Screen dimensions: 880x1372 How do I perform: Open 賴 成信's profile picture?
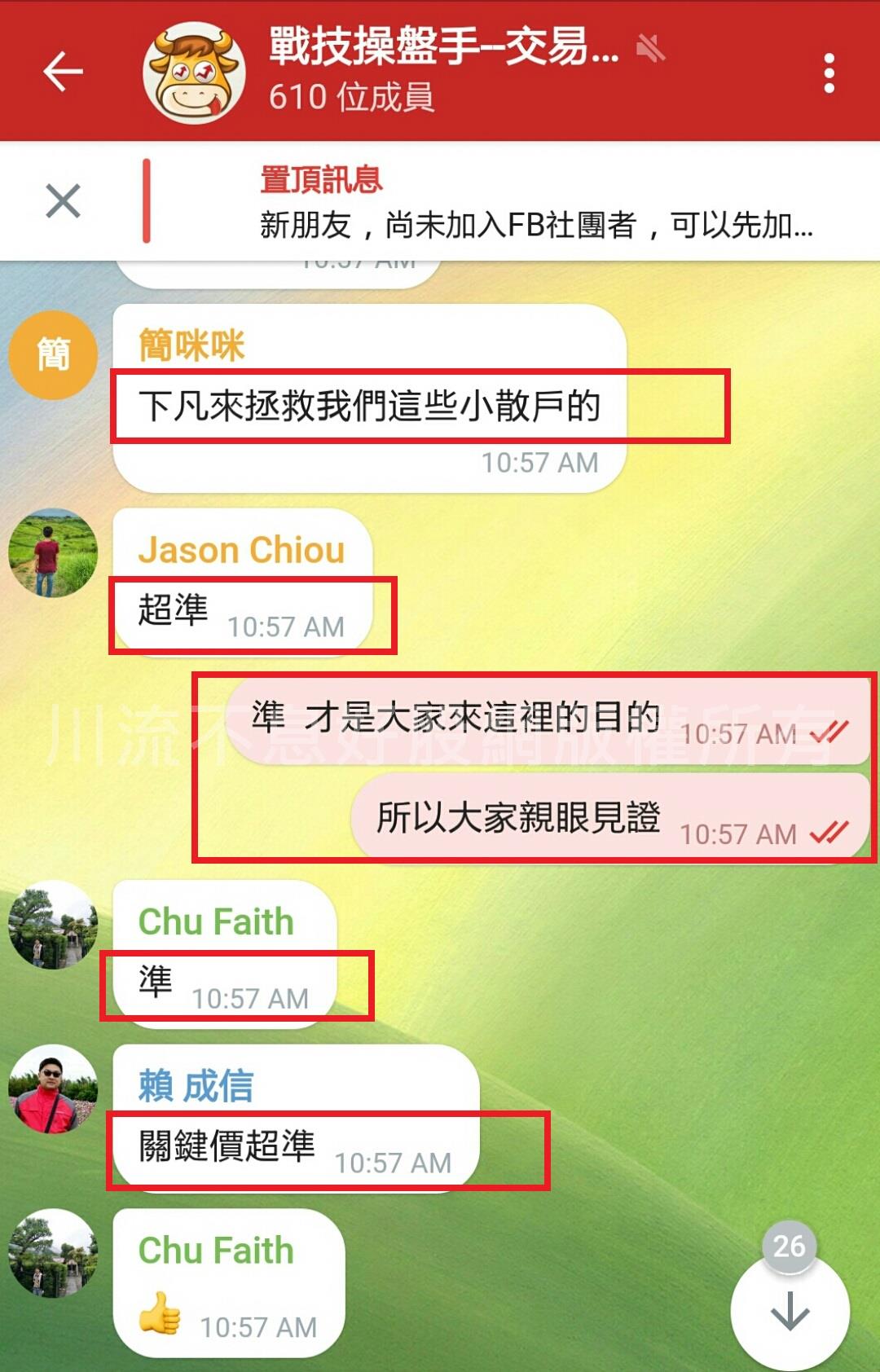[53, 1089]
